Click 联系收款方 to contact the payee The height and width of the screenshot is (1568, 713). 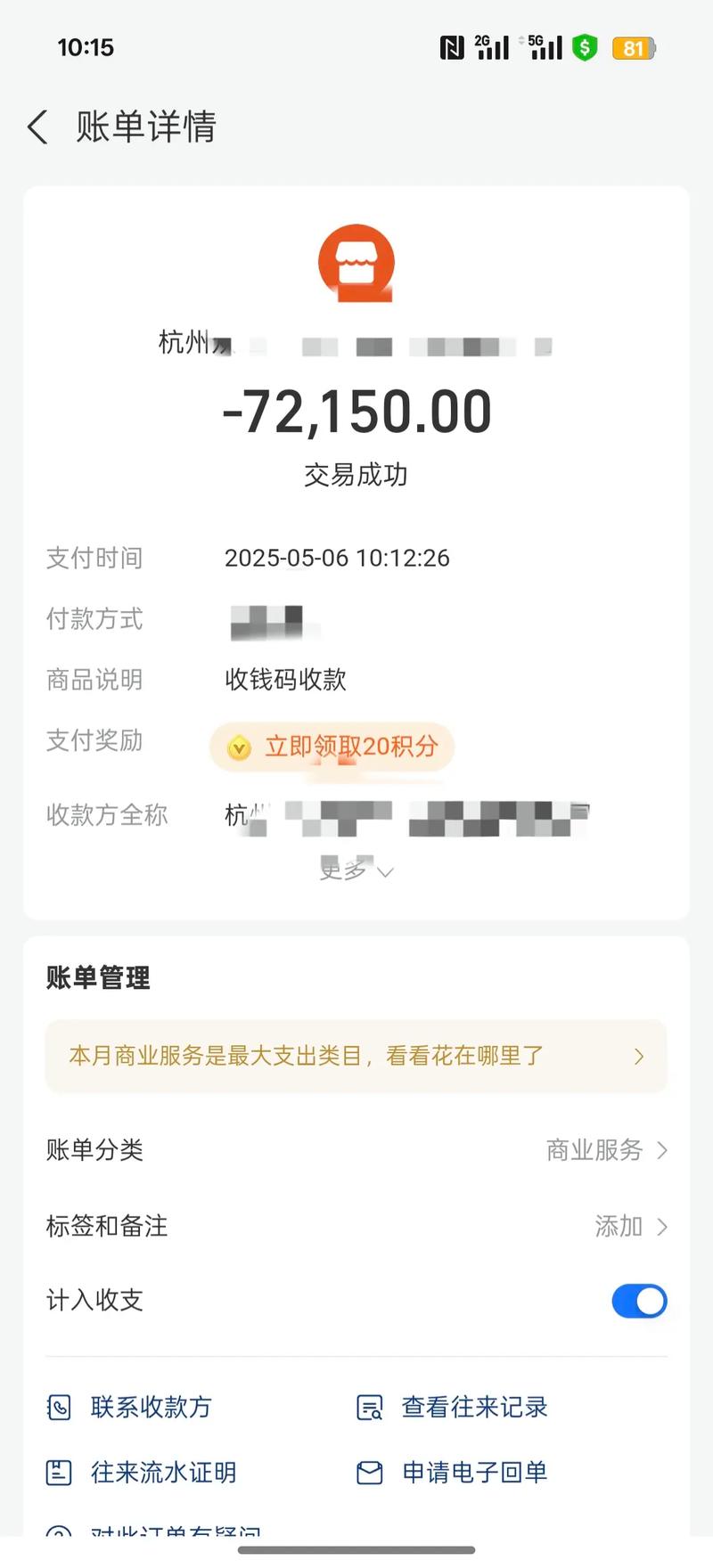coord(149,1407)
